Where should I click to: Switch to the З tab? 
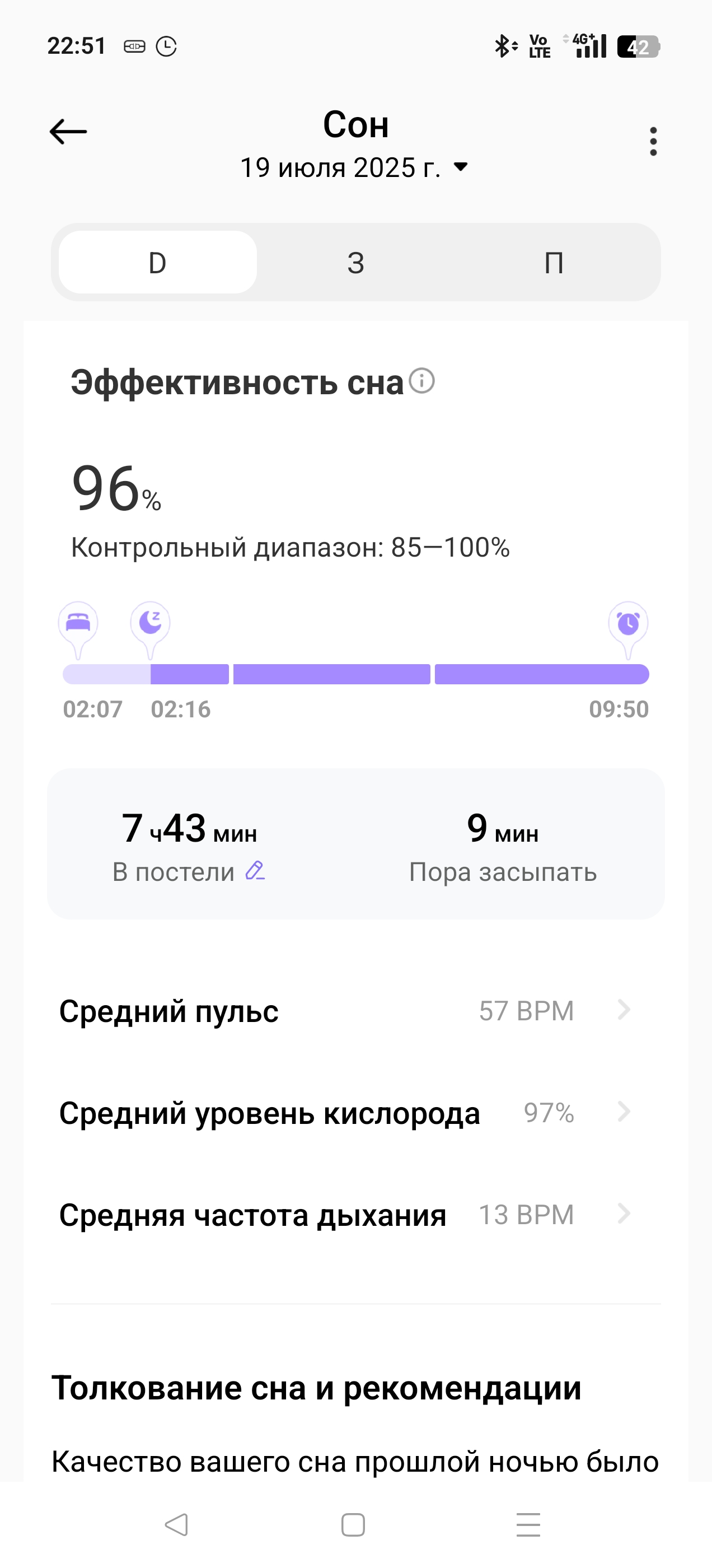[356, 262]
